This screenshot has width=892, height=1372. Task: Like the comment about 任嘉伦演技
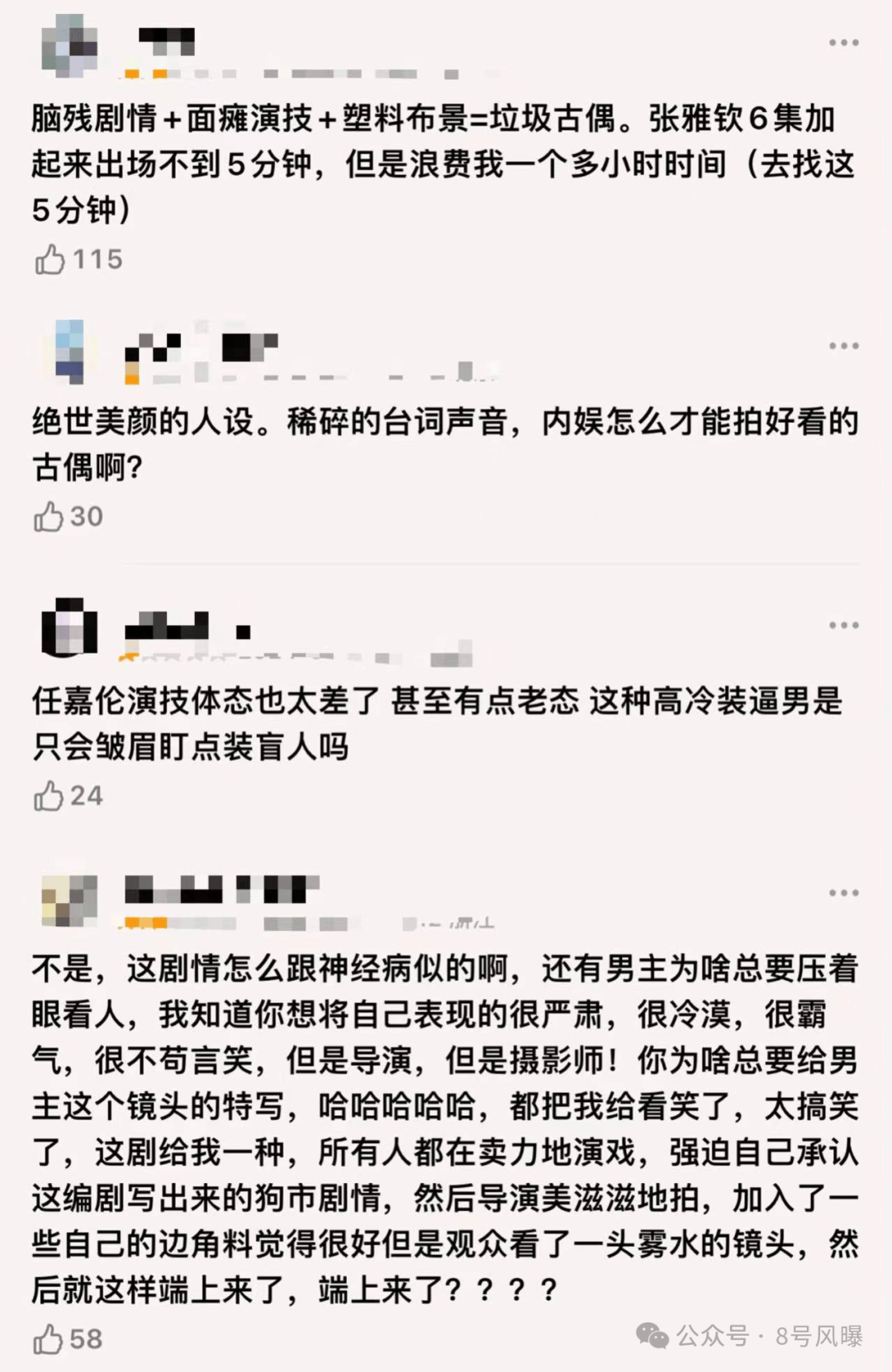pos(49,796)
